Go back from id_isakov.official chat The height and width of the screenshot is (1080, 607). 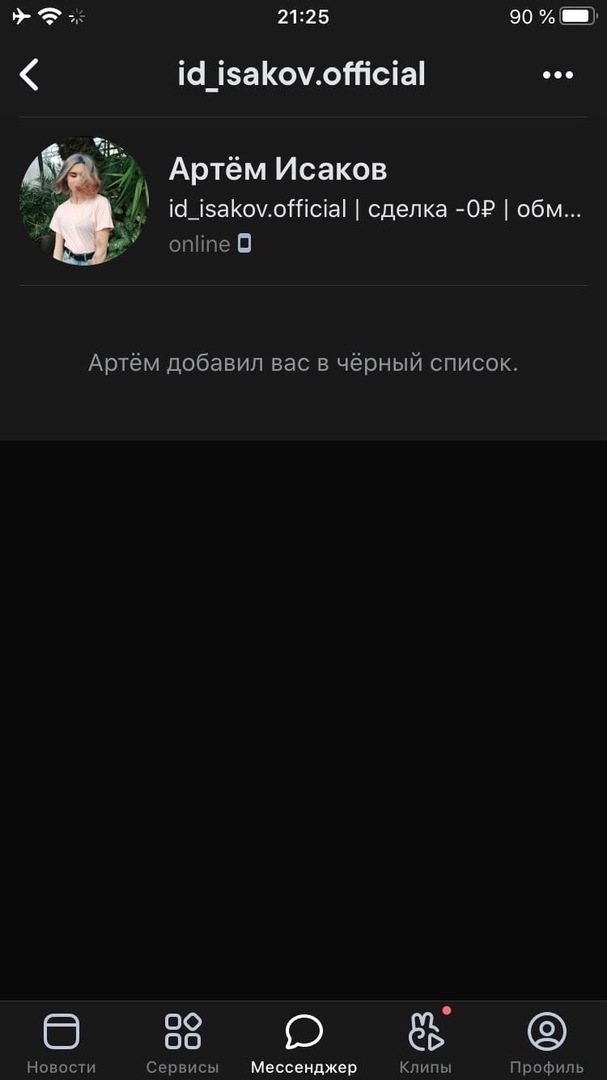click(x=30, y=74)
